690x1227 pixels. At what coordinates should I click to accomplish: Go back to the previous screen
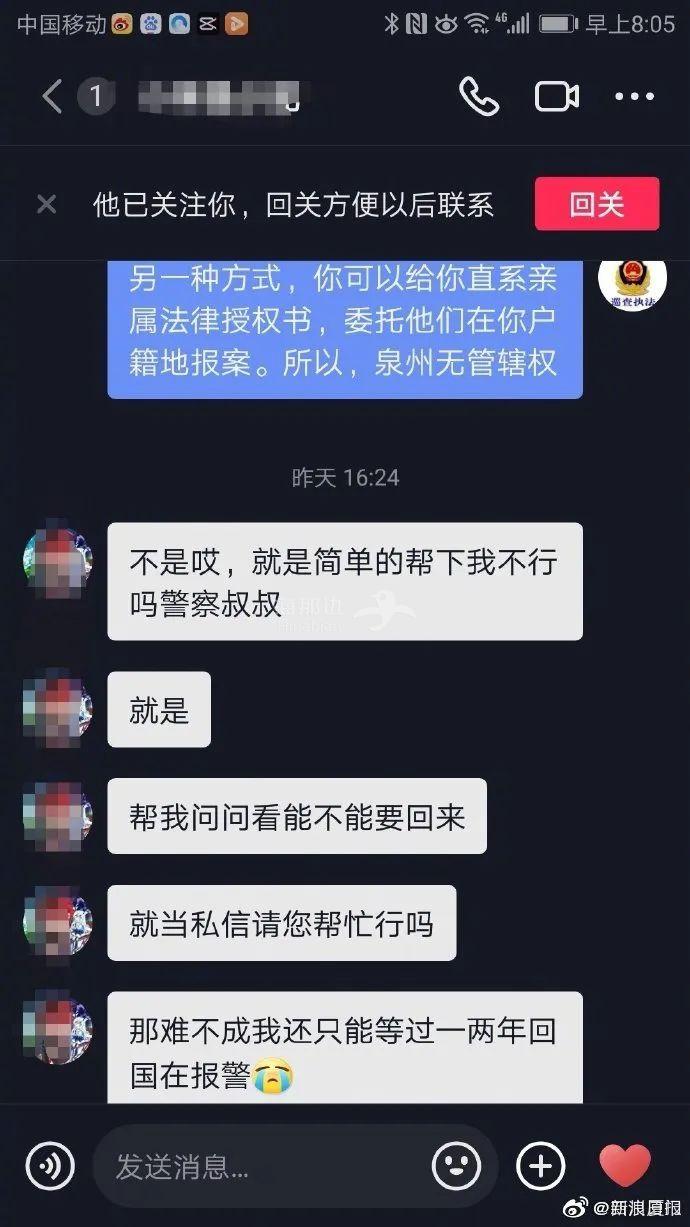(52, 97)
